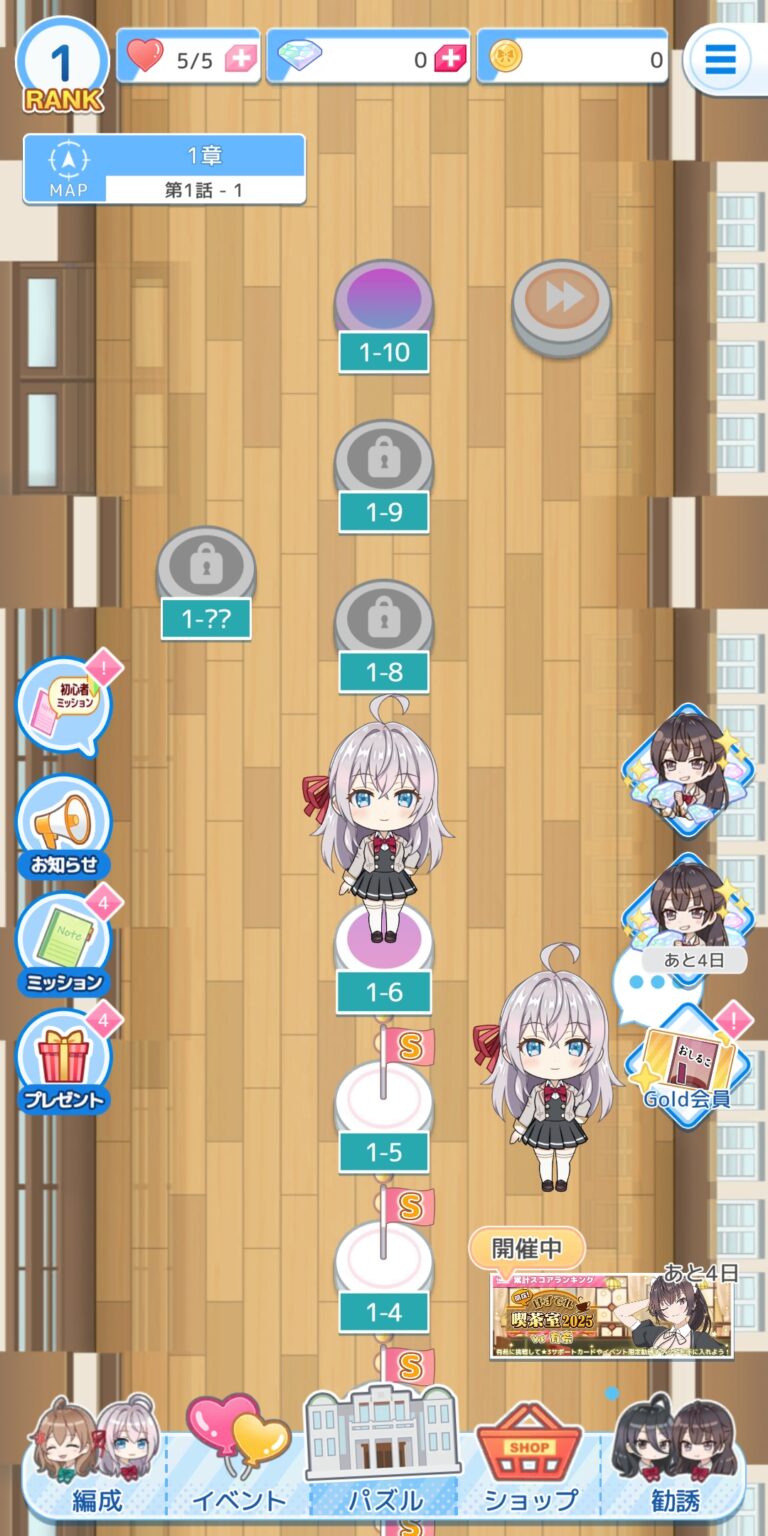Screen dimensions: 768x1536
Task: Open the Gold会員 membership offer
Action: [x=688, y=1066]
